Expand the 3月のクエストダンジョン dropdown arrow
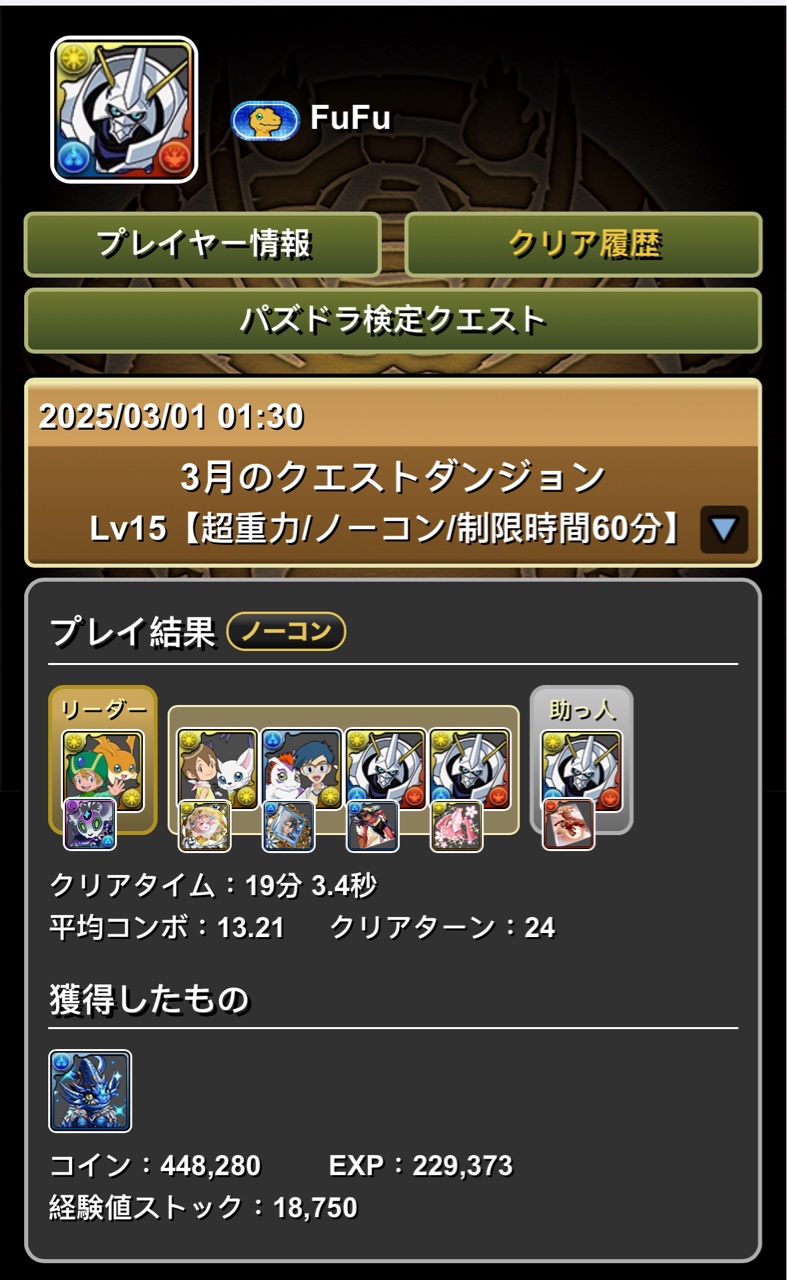The image size is (787, 1280). 723,528
